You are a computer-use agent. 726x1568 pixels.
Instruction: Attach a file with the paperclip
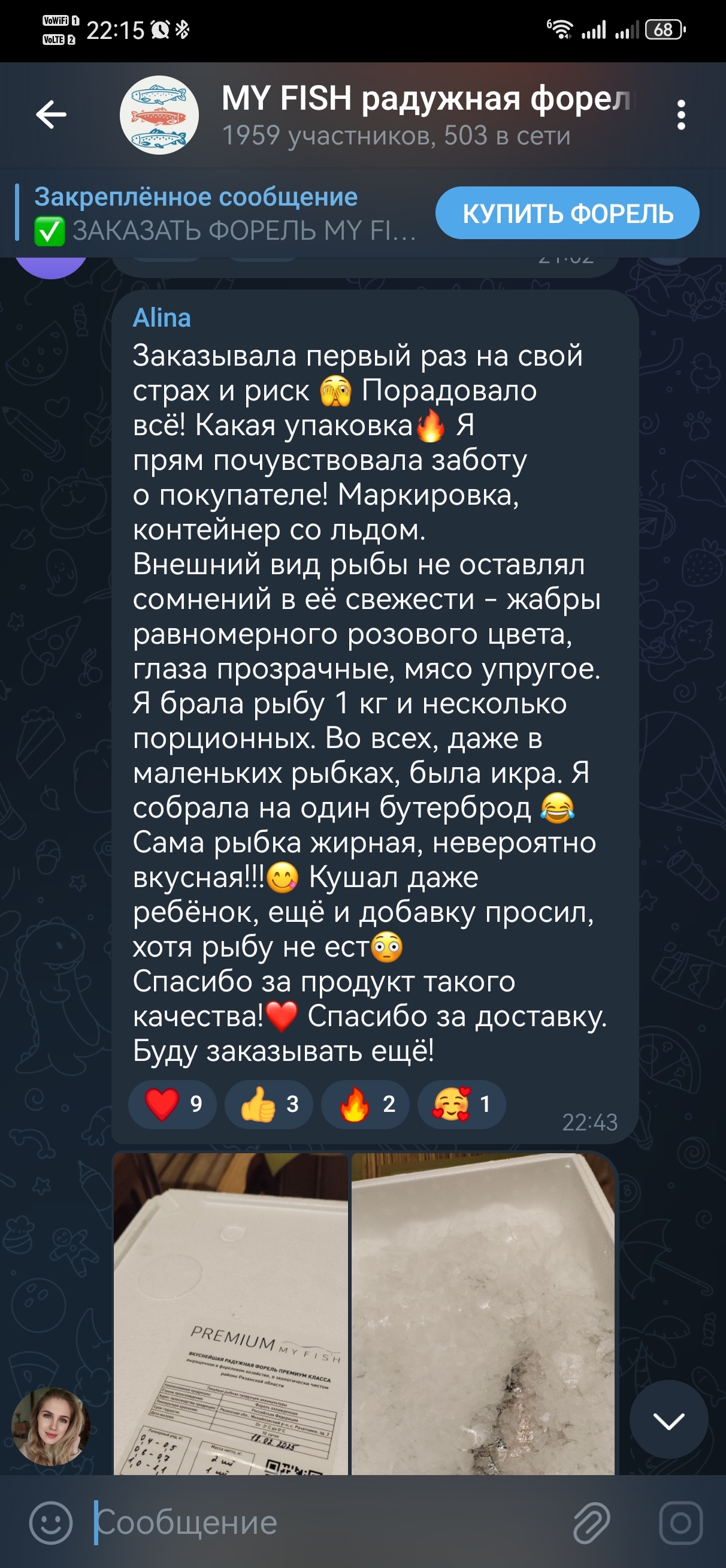click(x=591, y=1522)
